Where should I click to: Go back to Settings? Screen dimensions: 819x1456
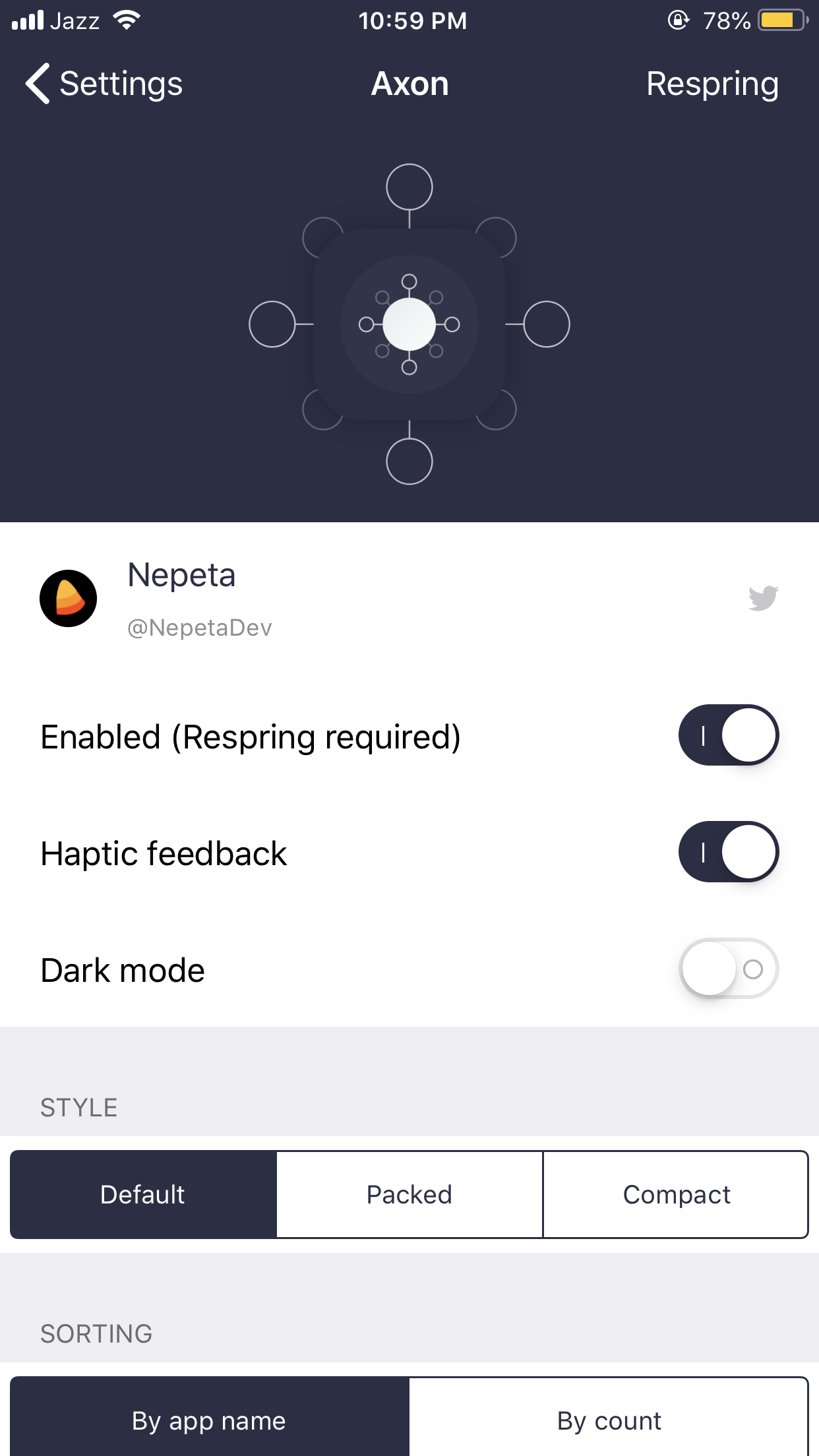104,84
